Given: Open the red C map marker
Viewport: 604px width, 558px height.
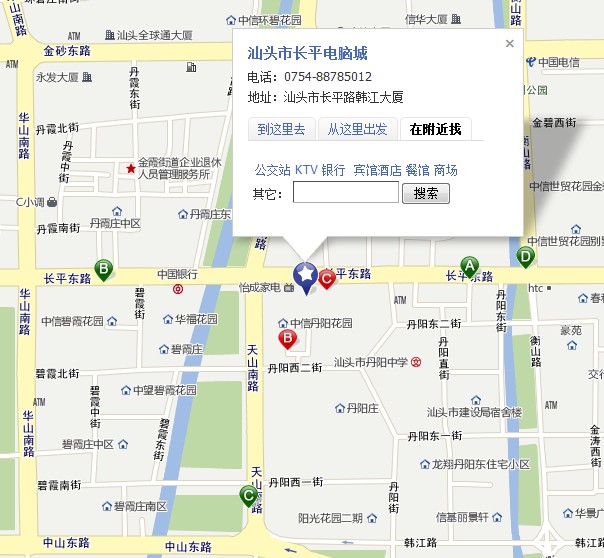Looking at the screenshot, I should coord(326,278).
